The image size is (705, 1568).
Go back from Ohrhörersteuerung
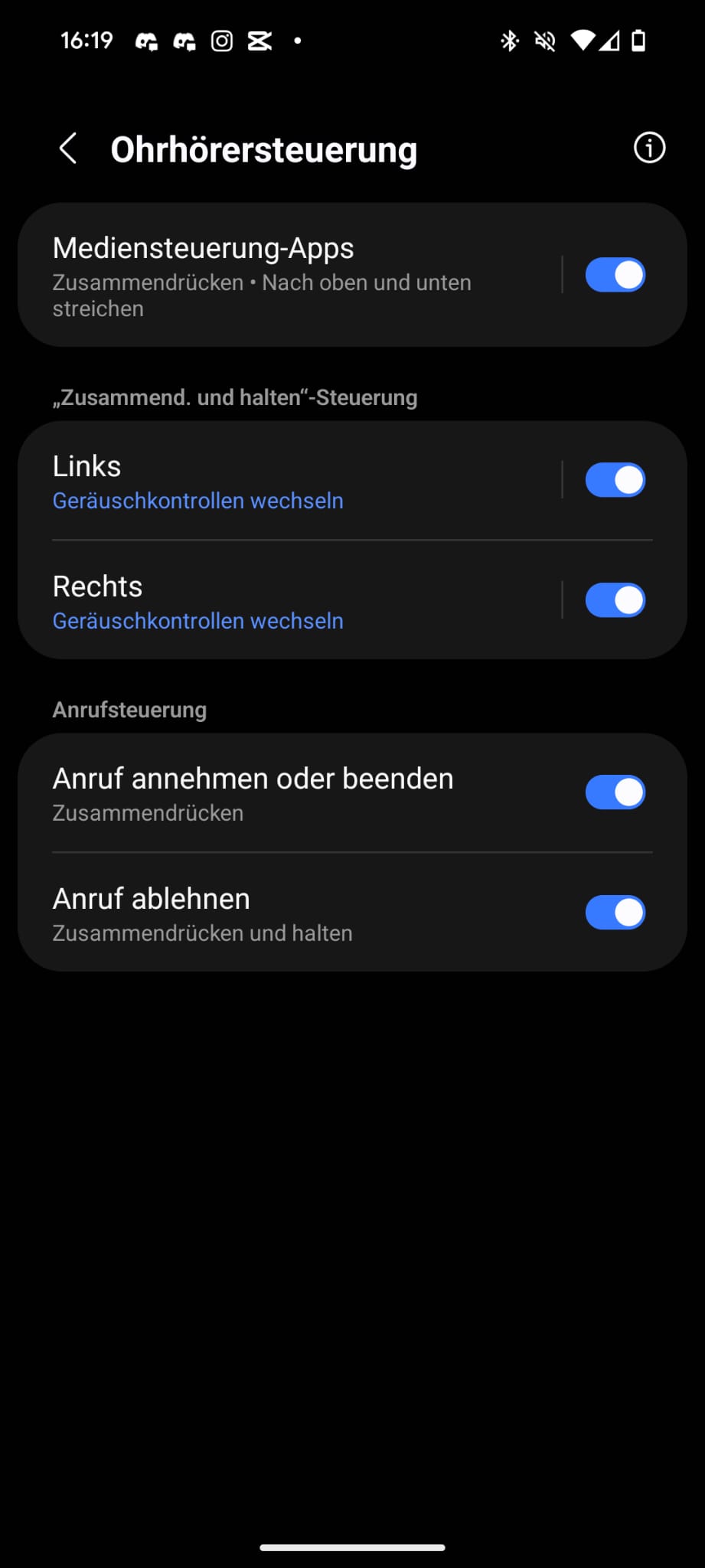[x=68, y=149]
